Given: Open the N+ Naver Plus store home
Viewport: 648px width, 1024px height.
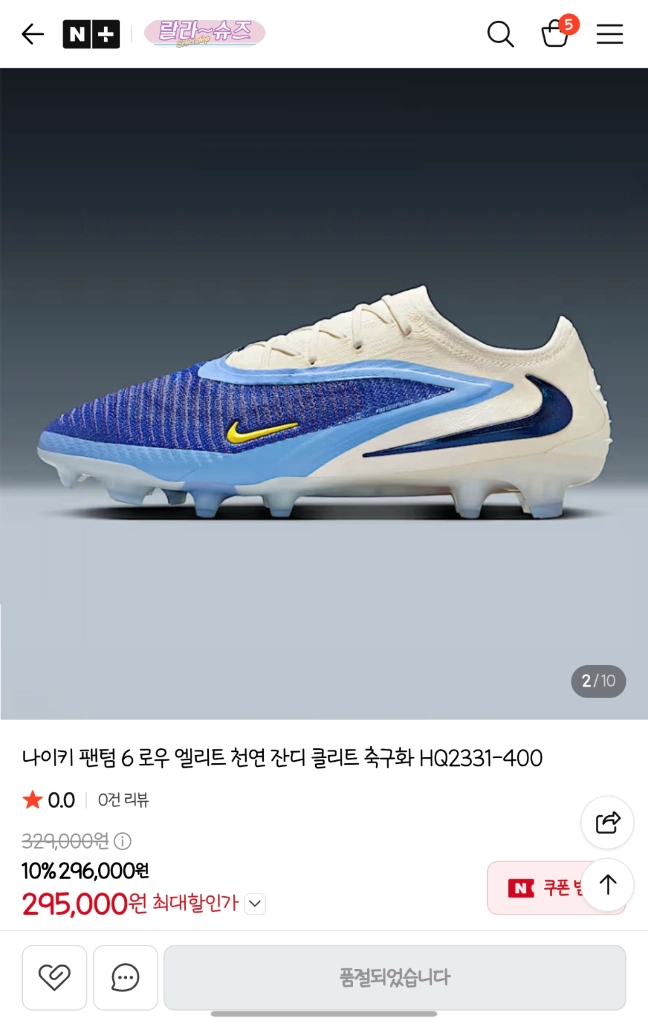Looking at the screenshot, I should [91, 34].
